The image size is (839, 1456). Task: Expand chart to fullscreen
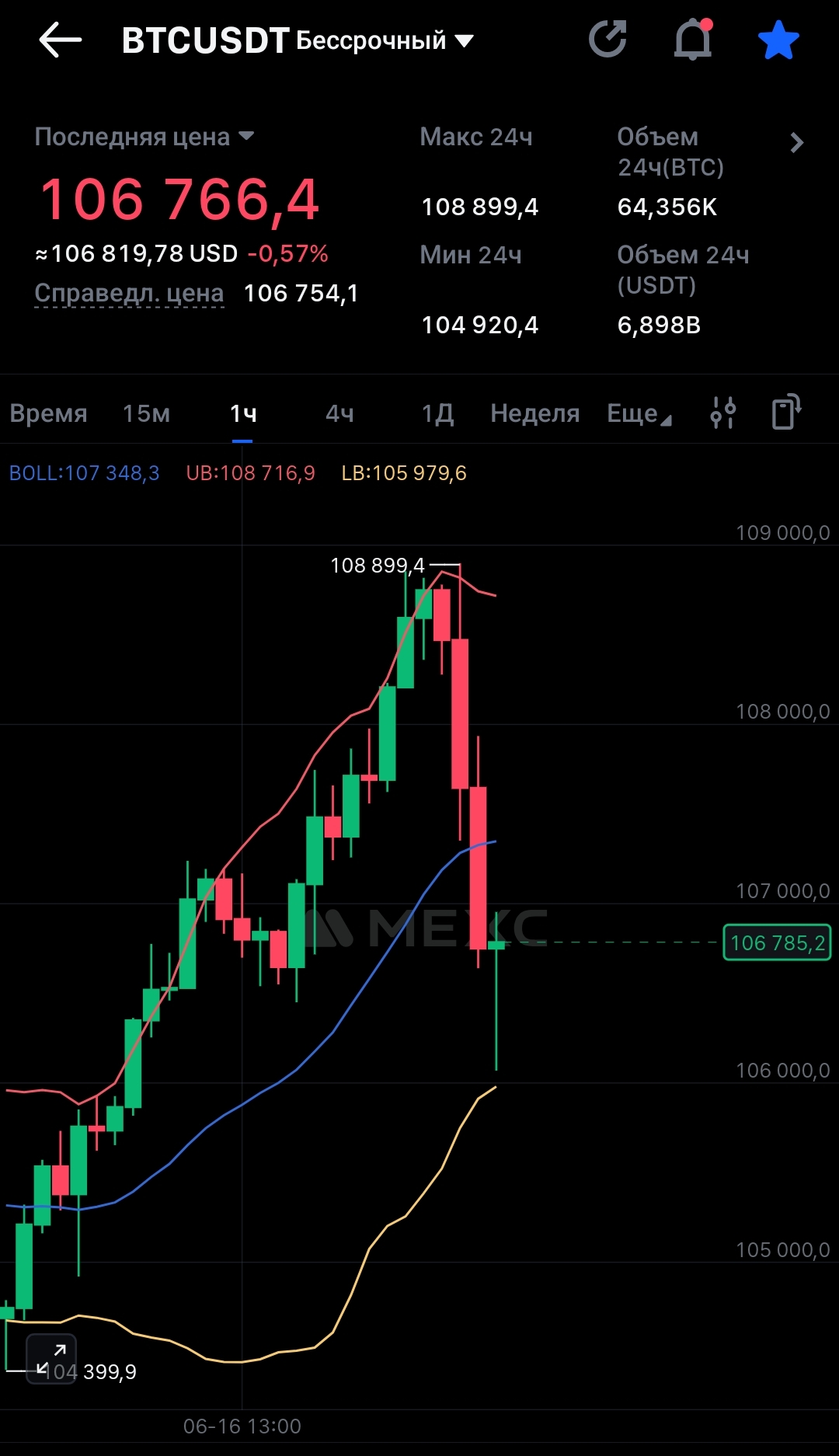pos(51,1359)
